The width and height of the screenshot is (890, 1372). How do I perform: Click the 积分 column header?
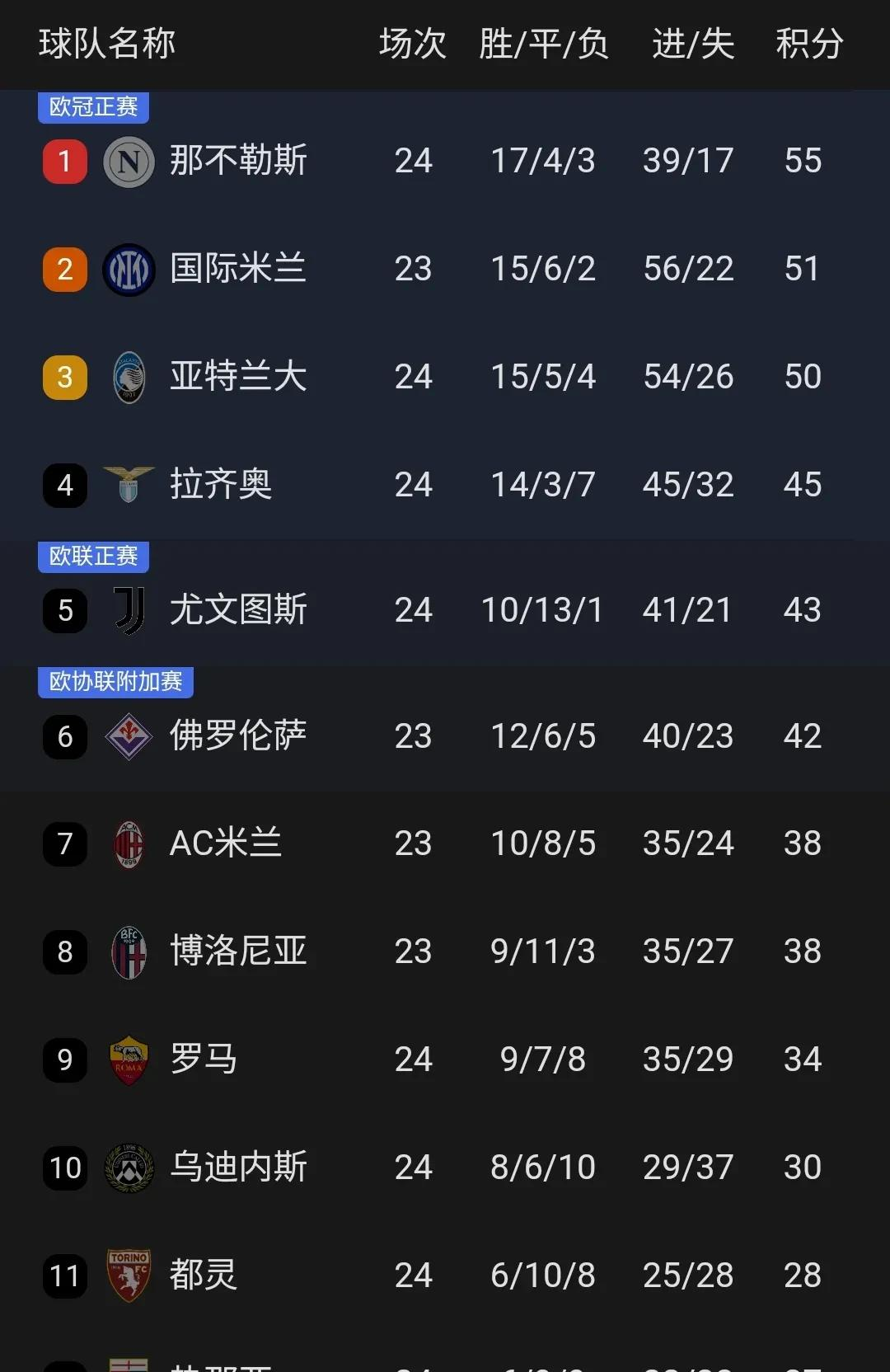click(808, 45)
